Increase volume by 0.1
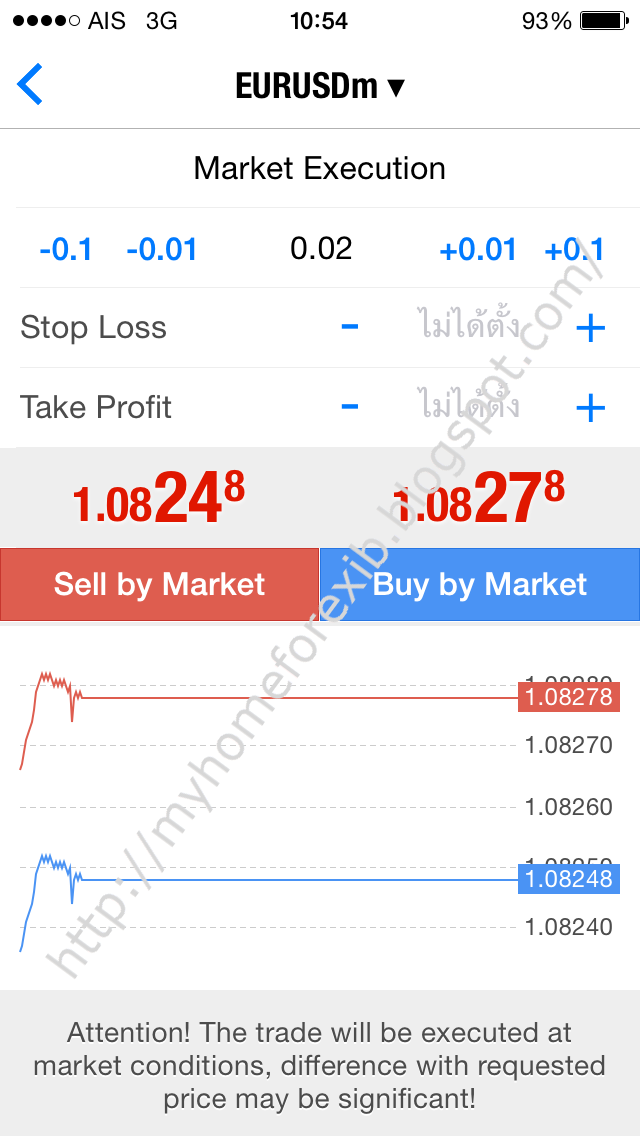Image resolution: width=640 pixels, height=1136 pixels. click(x=574, y=249)
